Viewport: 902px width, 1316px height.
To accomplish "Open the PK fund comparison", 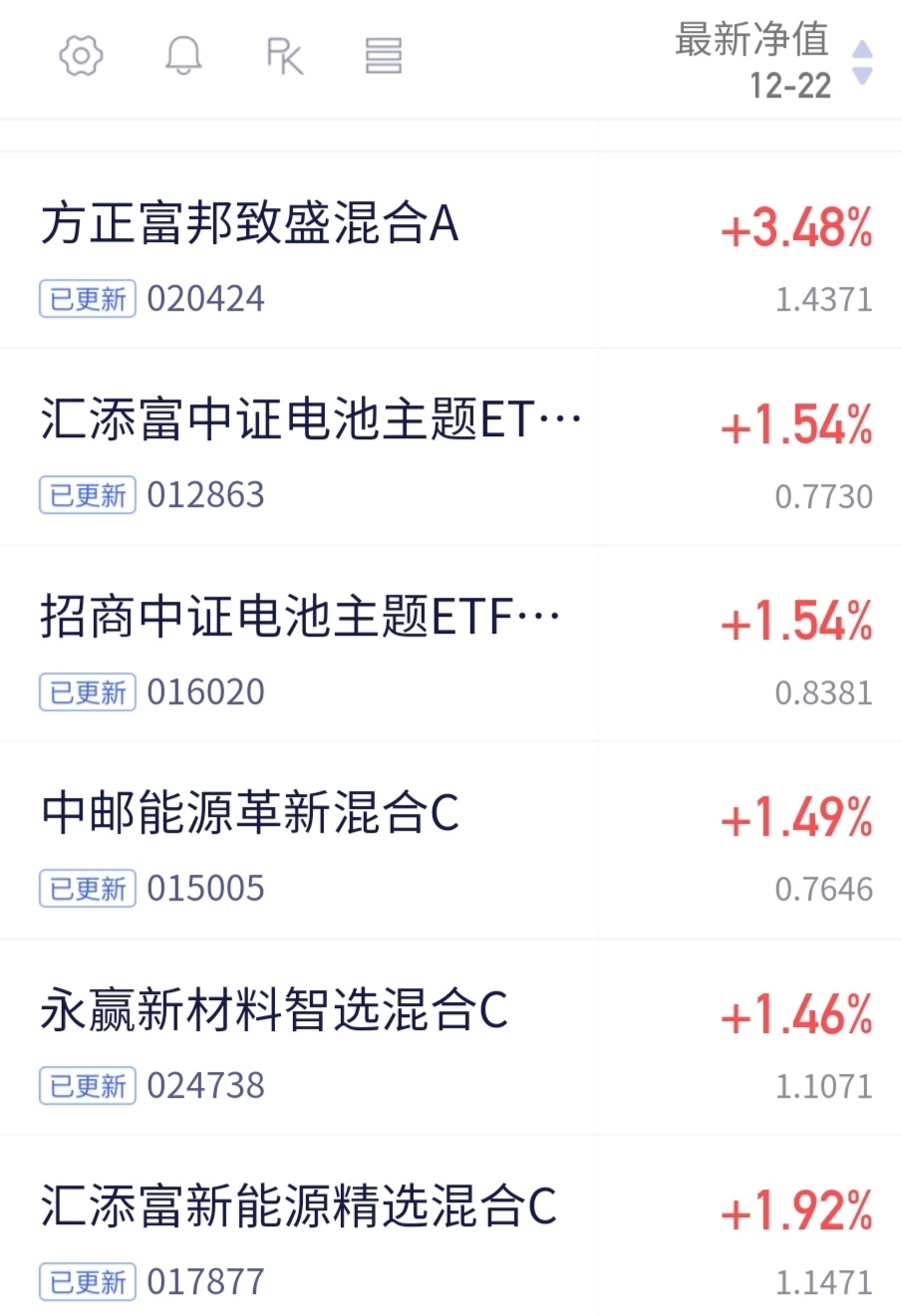I will [285, 56].
